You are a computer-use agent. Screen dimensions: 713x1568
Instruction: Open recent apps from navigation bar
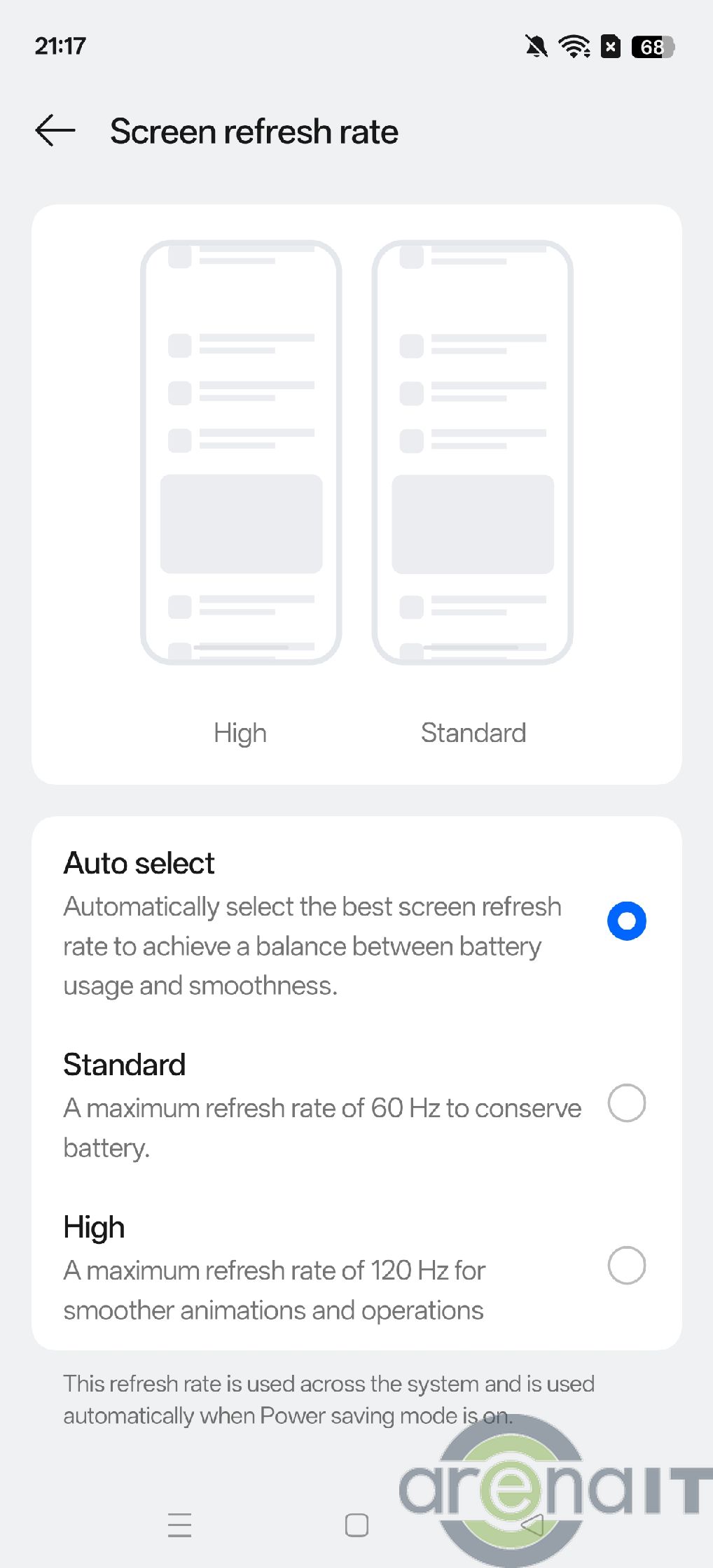(x=179, y=1525)
